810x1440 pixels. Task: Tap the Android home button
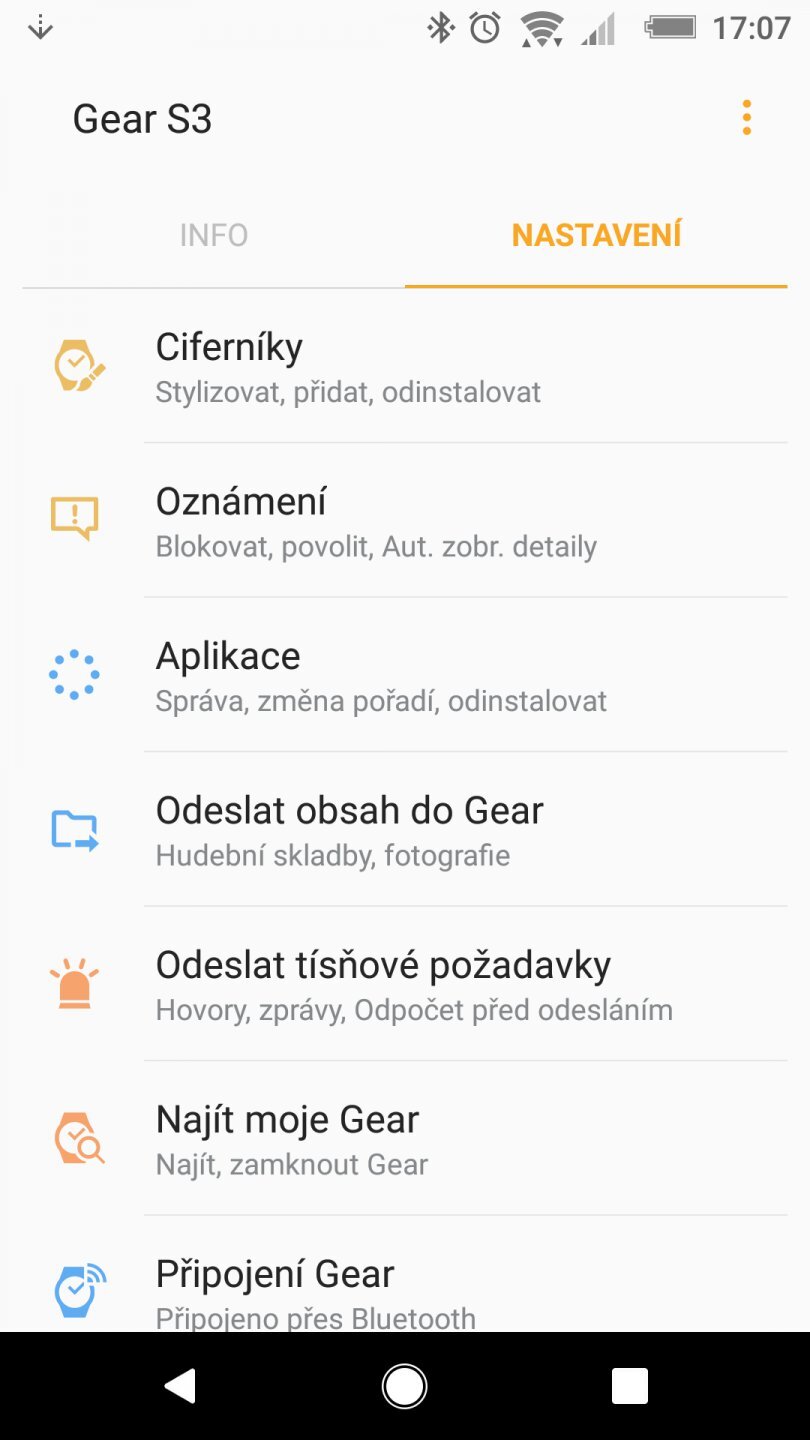[x=404, y=1387]
